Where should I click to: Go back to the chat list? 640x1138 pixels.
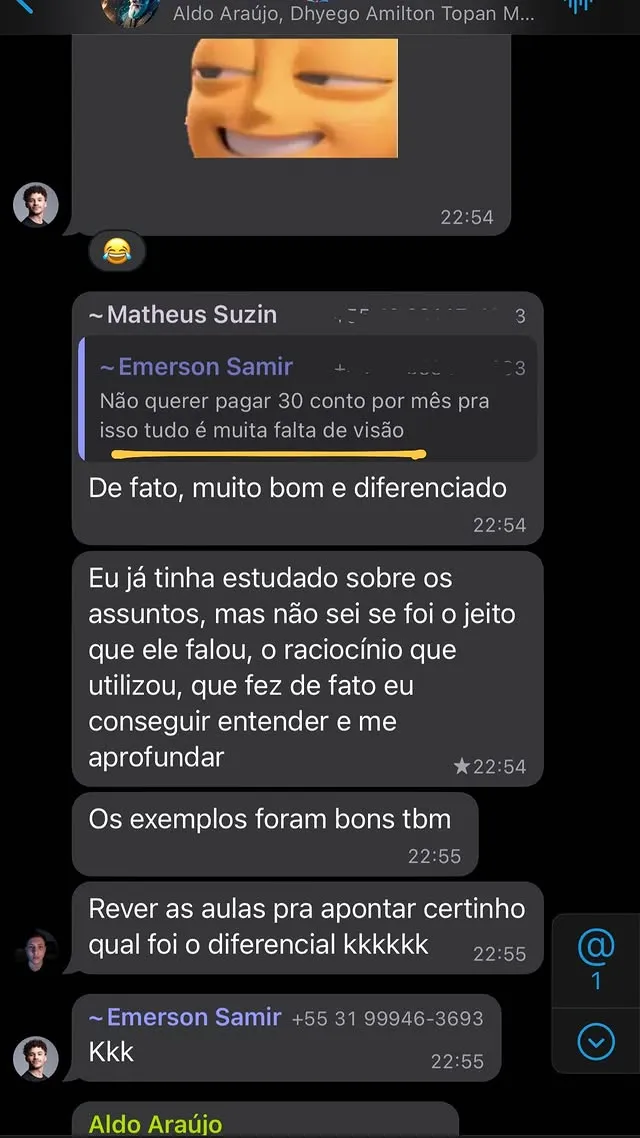tap(22, 5)
